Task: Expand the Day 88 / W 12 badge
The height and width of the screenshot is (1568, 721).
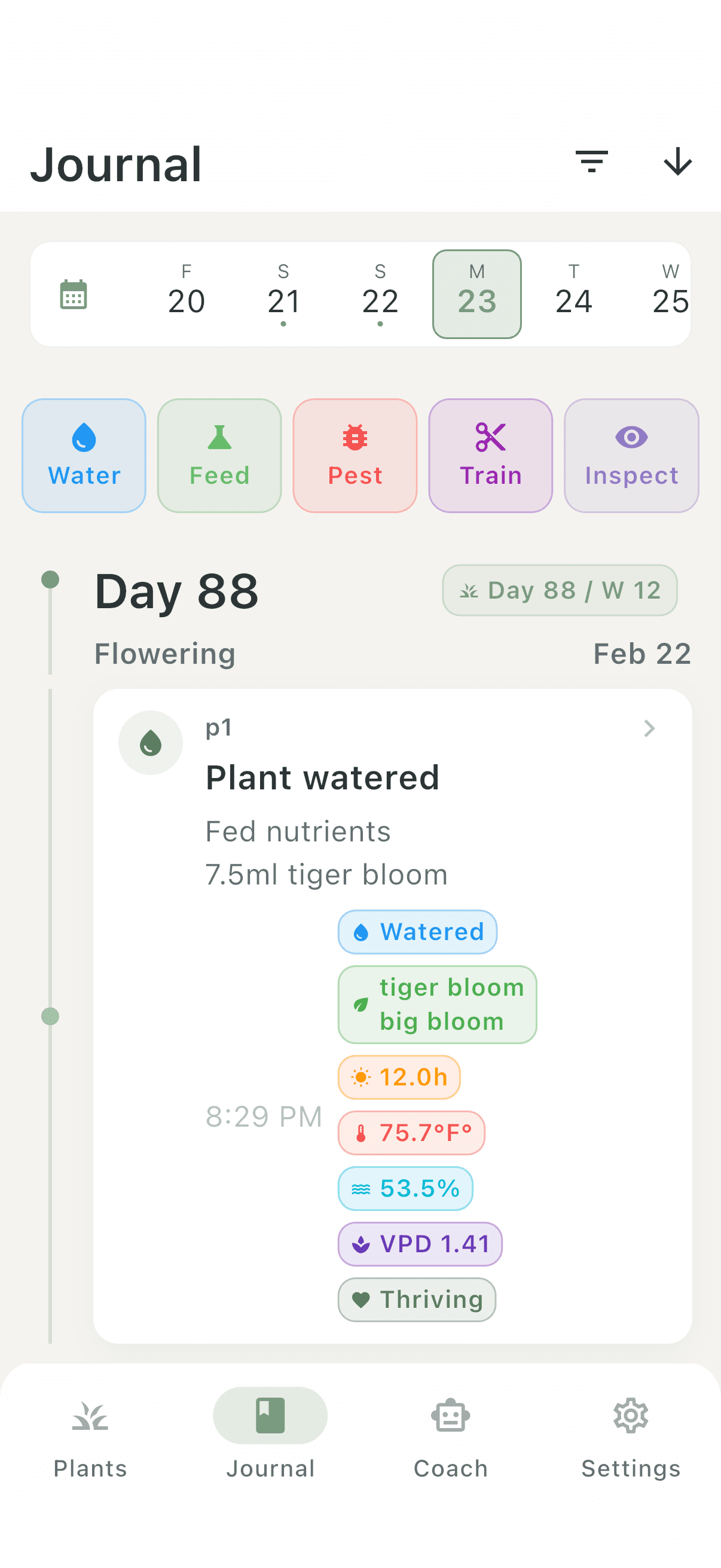Action: [x=560, y=590]
